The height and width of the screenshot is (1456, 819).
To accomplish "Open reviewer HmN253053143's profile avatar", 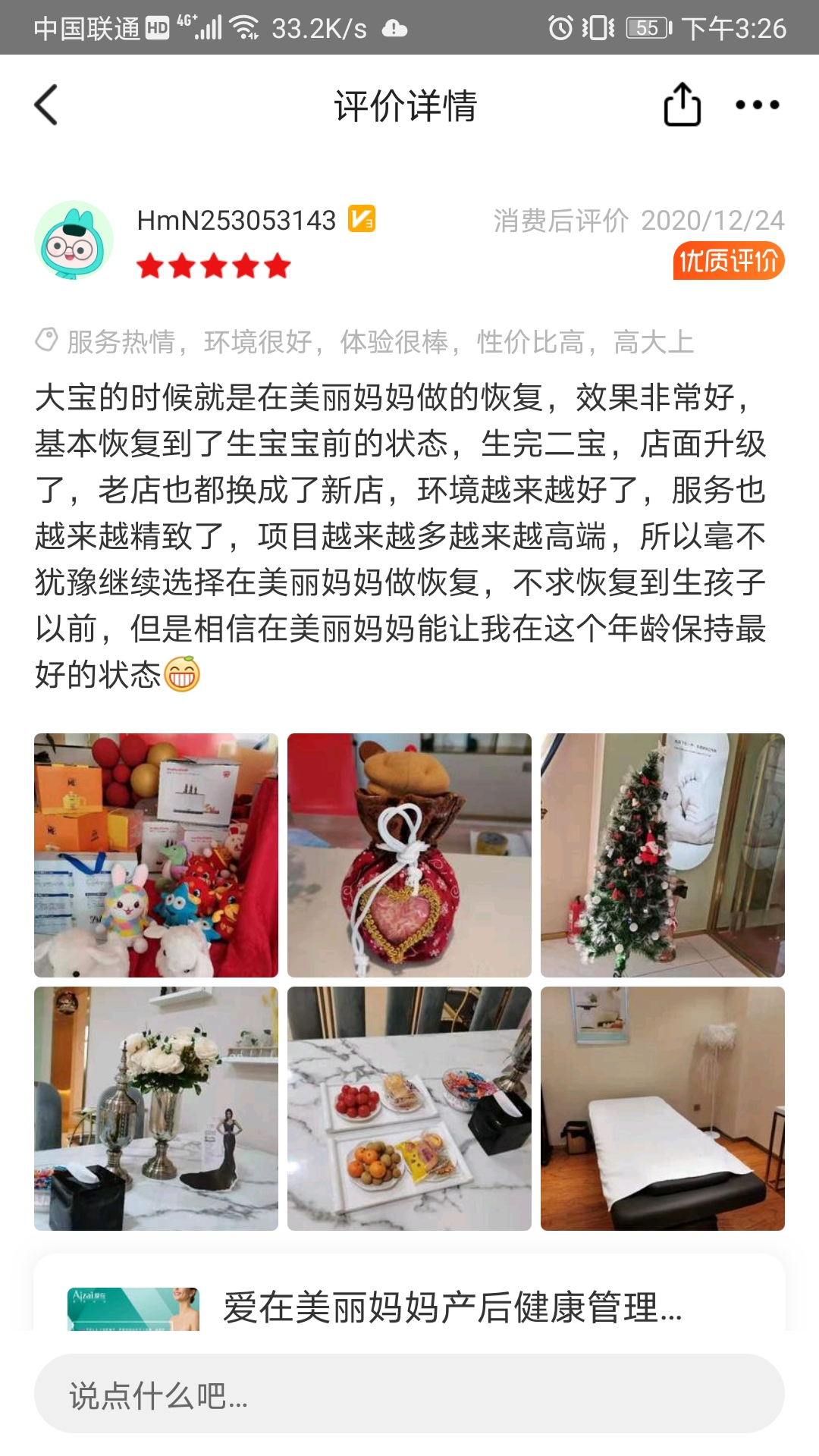I will pos(74,240).
